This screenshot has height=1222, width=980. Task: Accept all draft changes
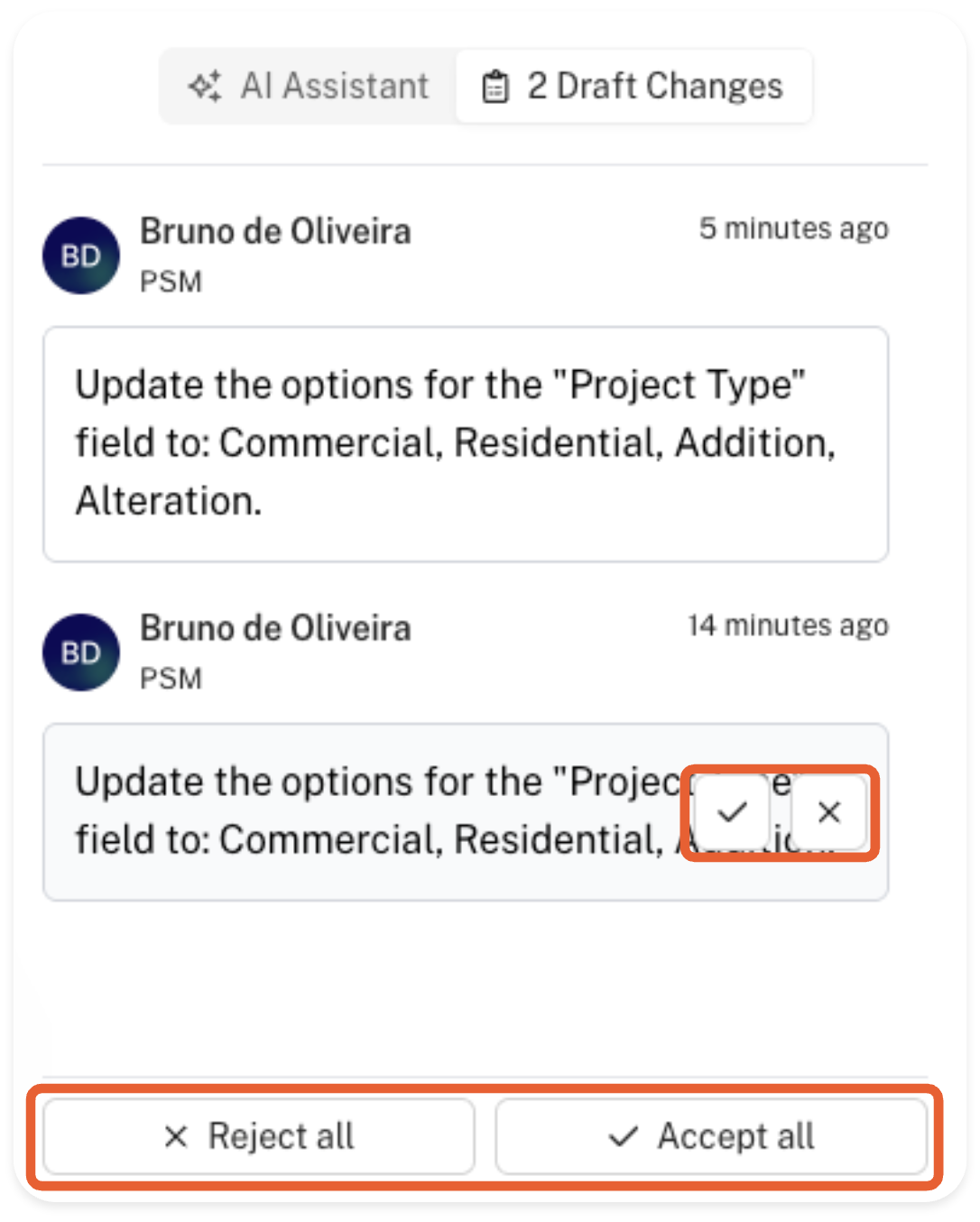click(711, 1136)
